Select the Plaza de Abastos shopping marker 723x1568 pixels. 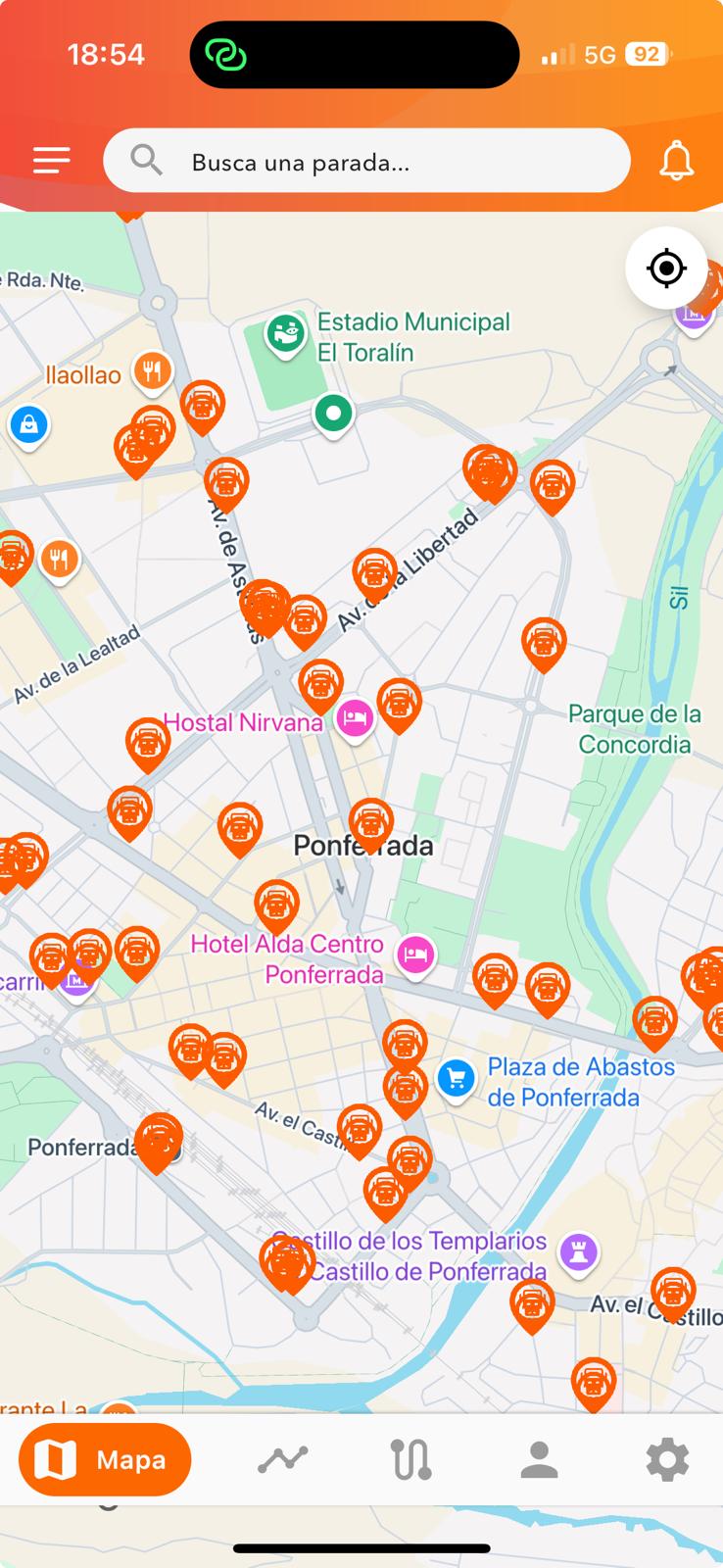tap(456, 1080)
